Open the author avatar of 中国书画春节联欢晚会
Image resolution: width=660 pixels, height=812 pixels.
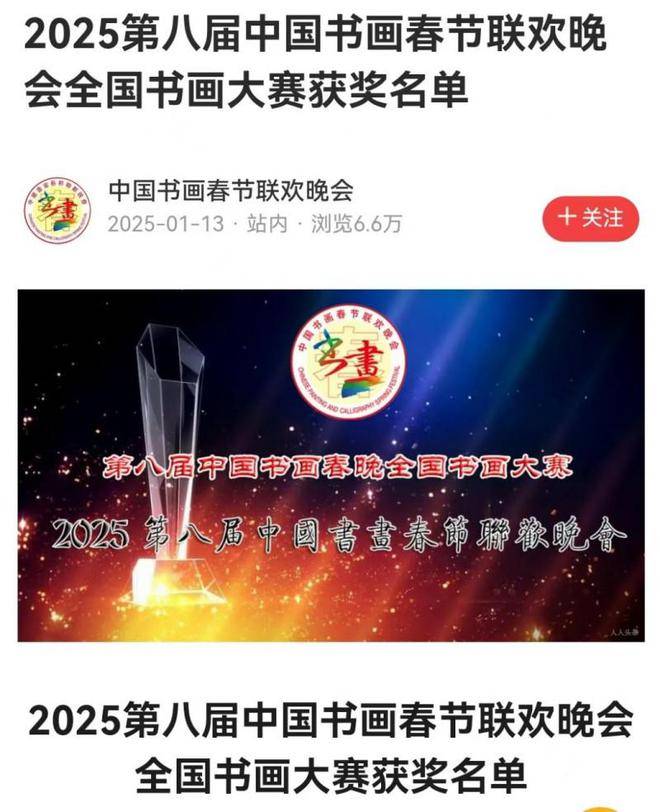pos(56,210)
